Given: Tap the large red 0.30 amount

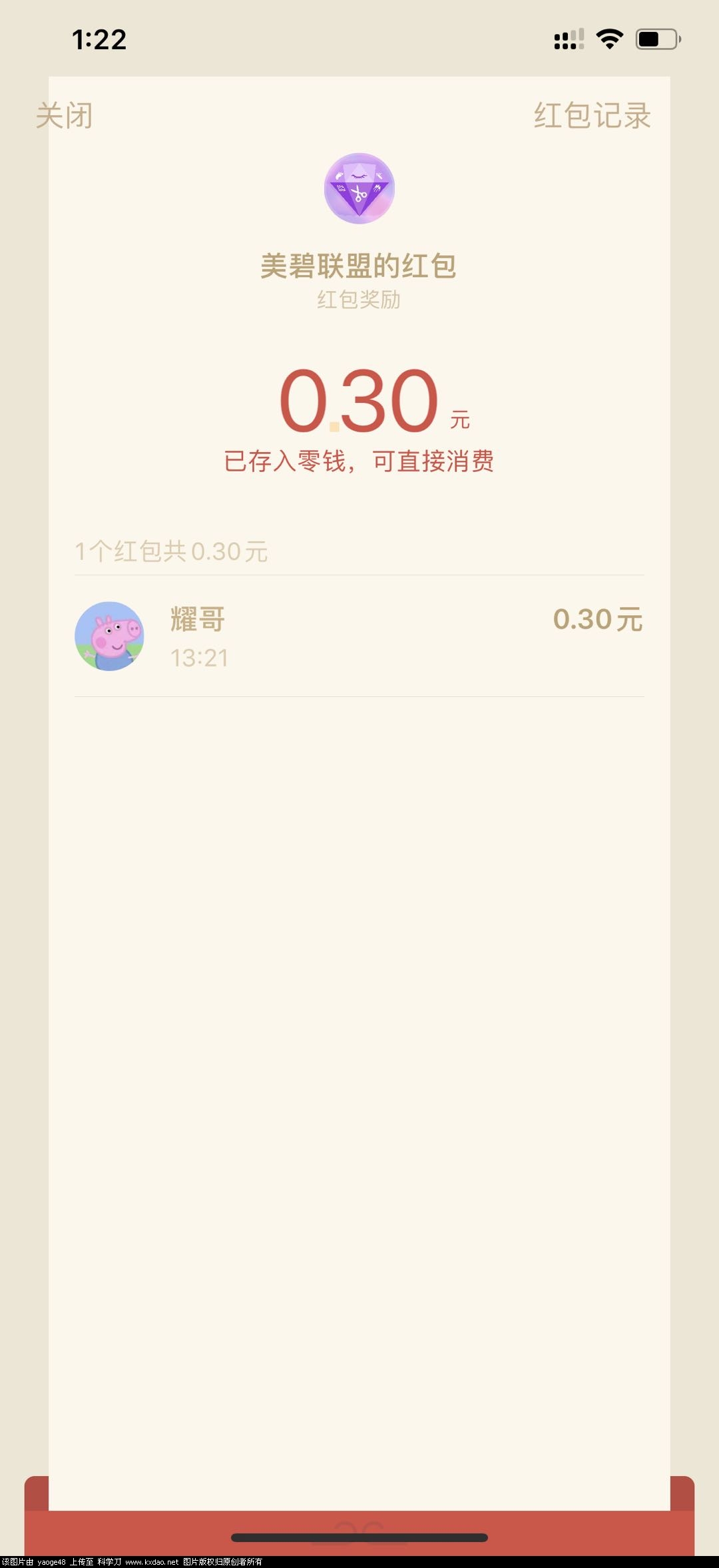Looking at the screenshot, I should pyautogui.click(x=359, y=399).
